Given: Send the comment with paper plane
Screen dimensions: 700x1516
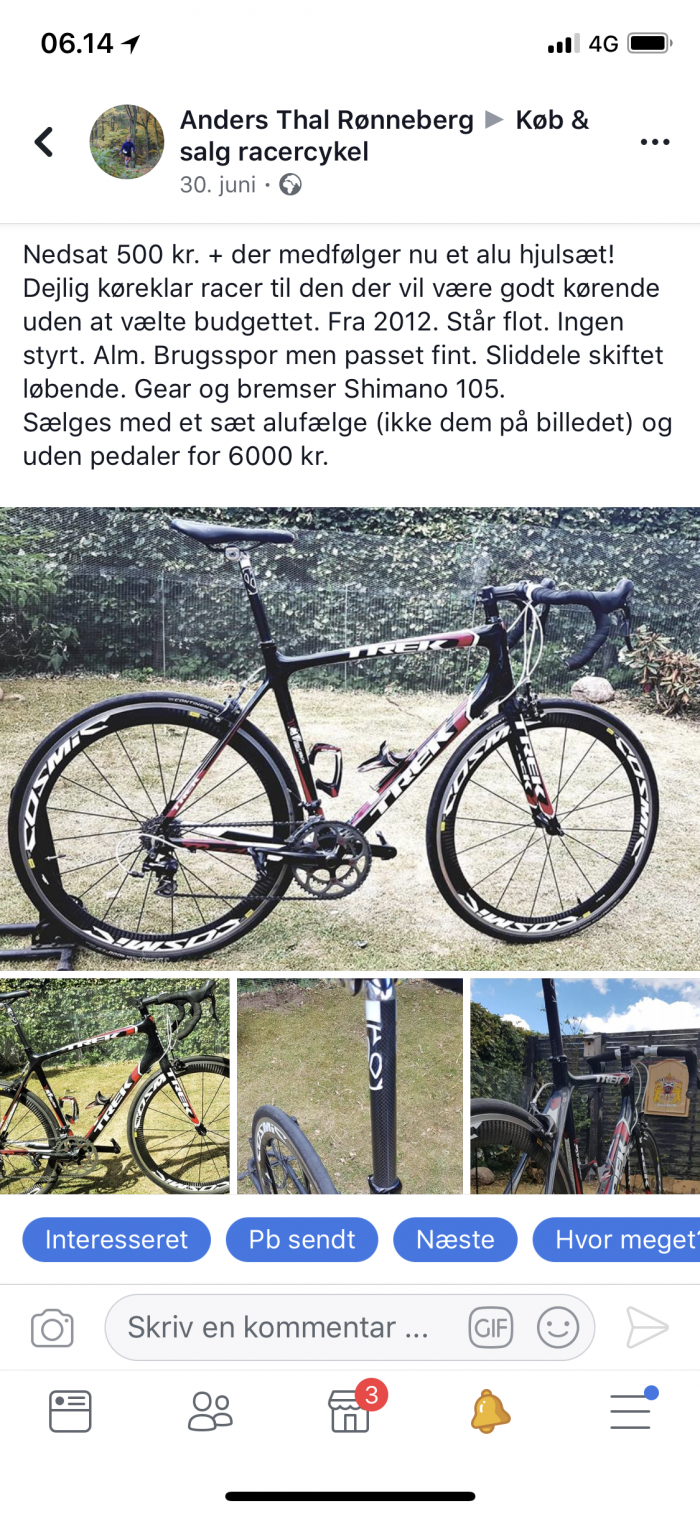Looking at the screenshot, I should click(x=646, y=1328).
